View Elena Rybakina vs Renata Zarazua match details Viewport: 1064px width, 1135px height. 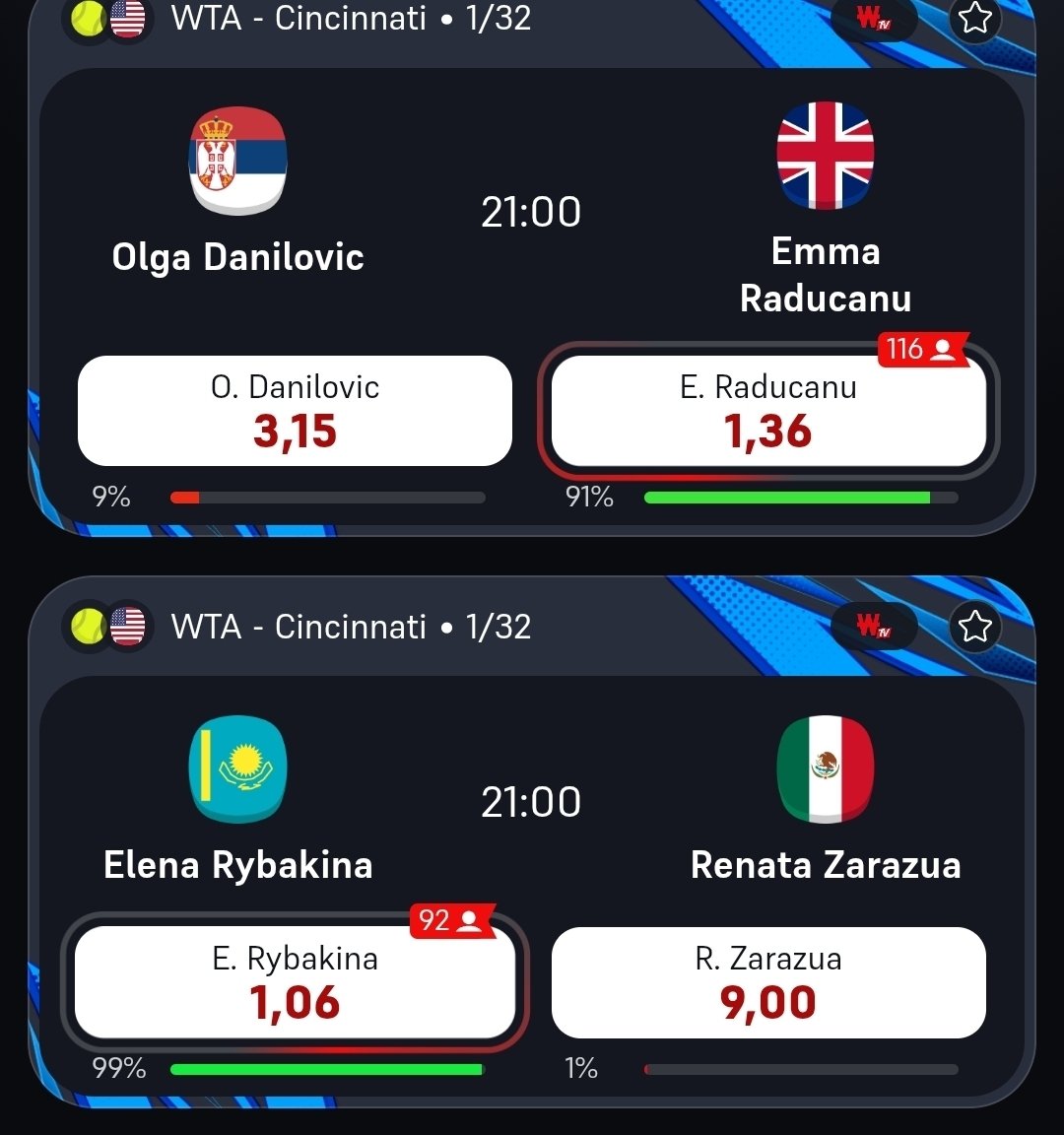click(531, 802)
